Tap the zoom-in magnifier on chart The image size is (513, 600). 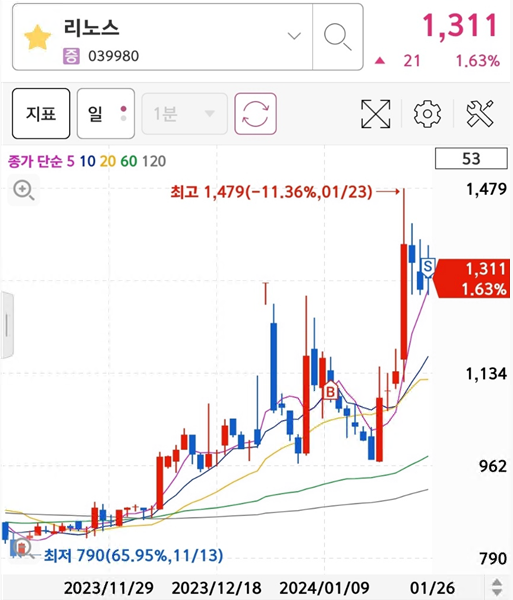tap(24, 190)
